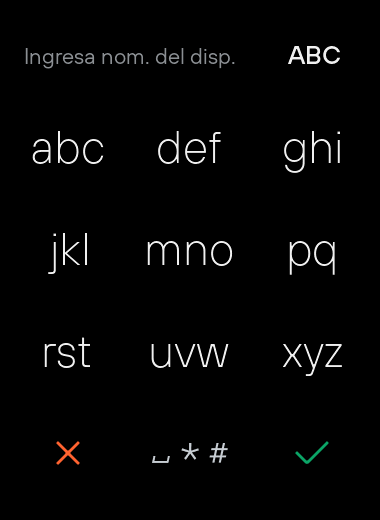The width and height of the screenshot is (380, 520).
Task: Open the space and symbols key
Action: (x=190, y=453)
